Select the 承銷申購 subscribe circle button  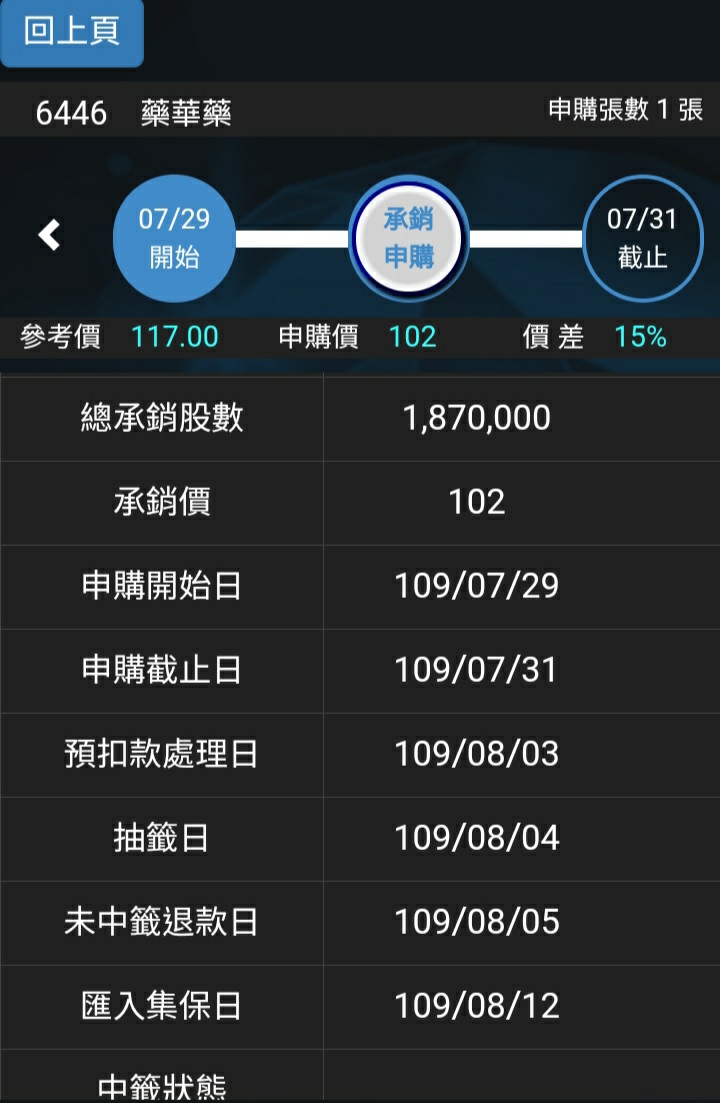click(409, 238)
